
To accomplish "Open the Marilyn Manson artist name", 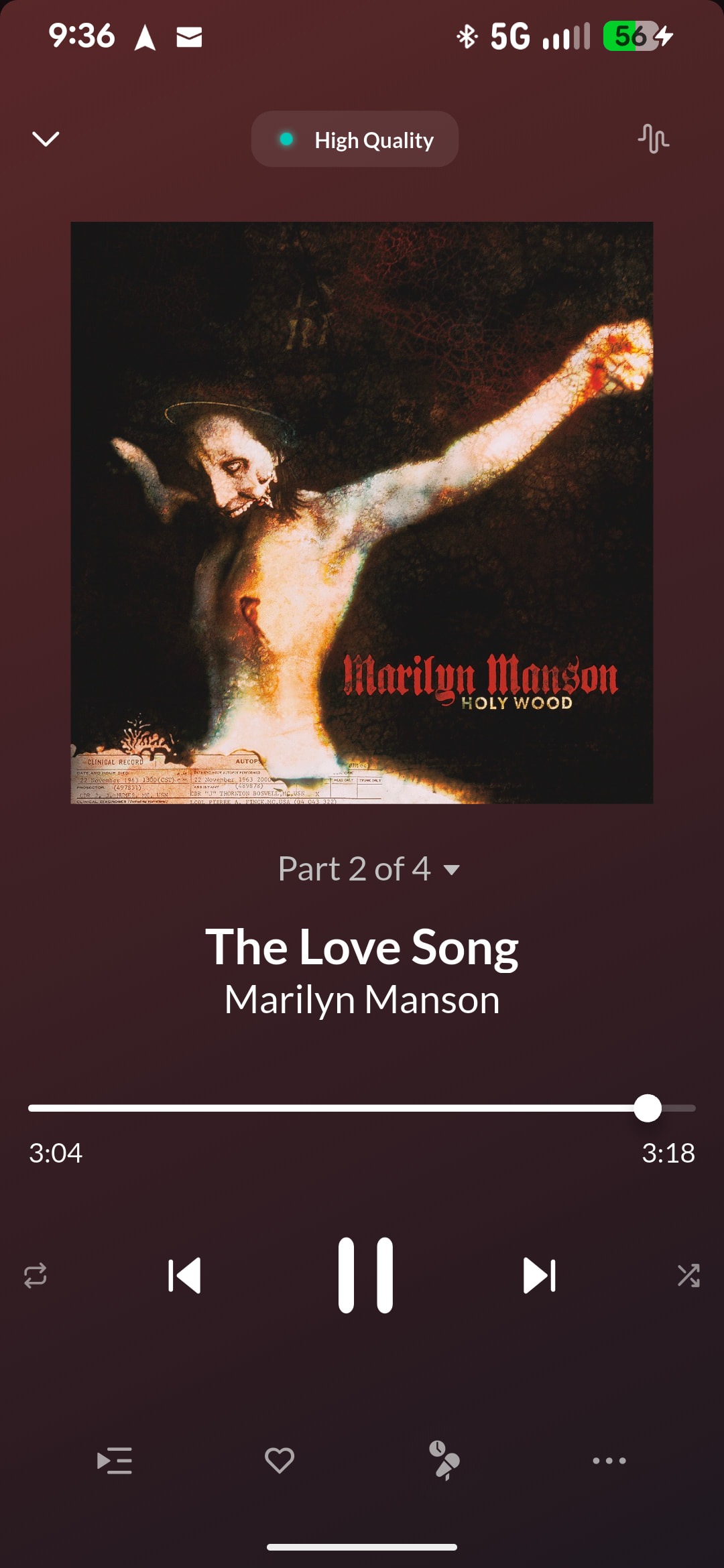I will click(x=362, y=1000).
